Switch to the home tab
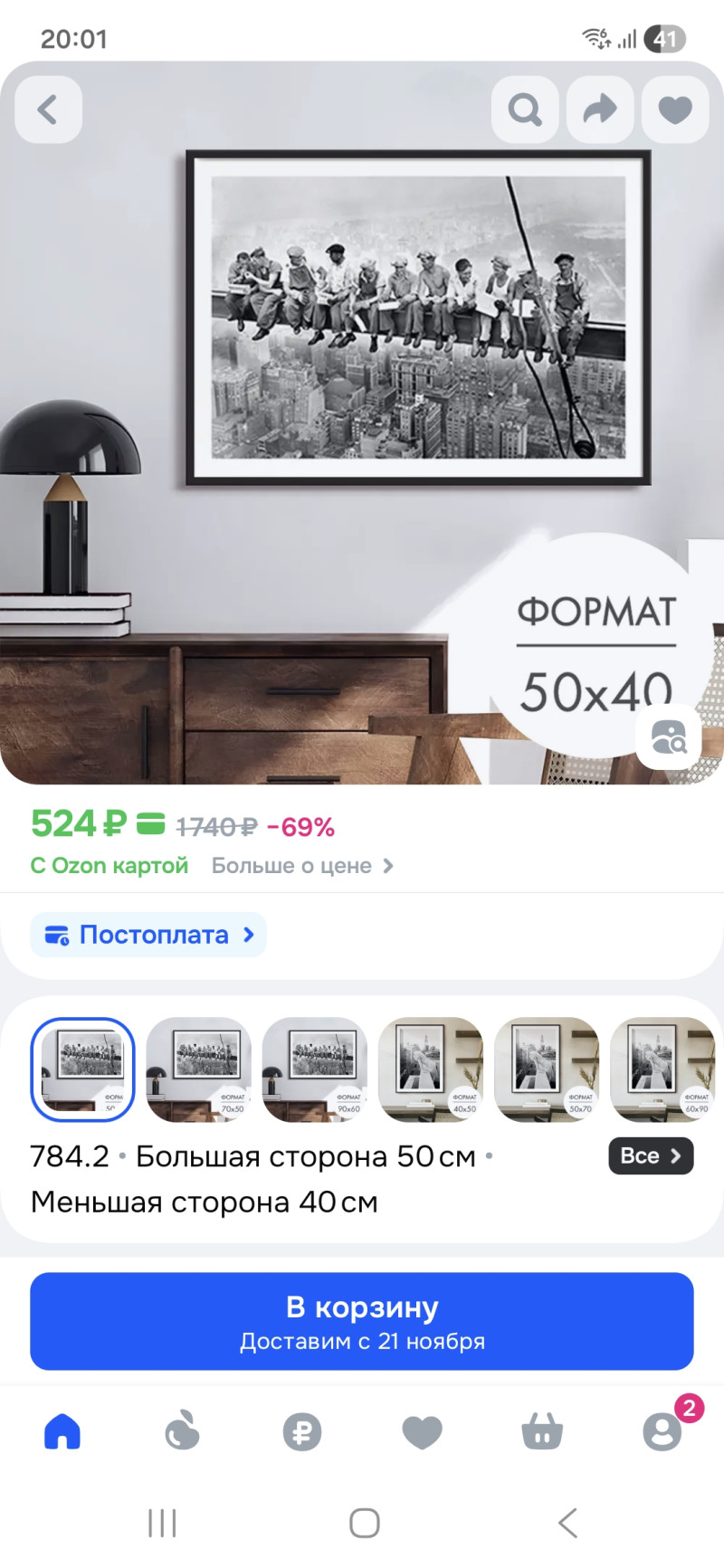This screenshot has height=1568, width=724. pos(62,1431)
